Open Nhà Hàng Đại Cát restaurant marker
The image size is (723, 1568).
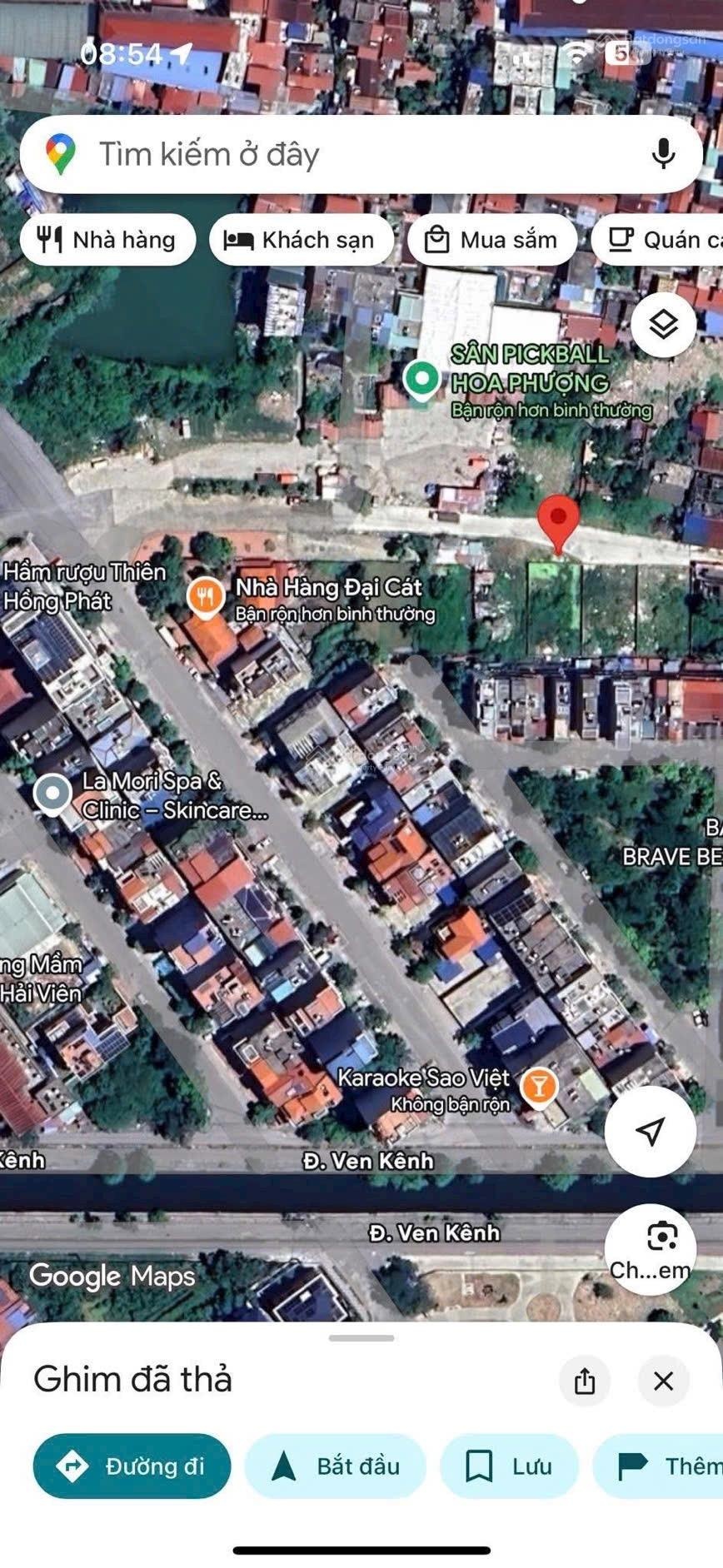205,595
